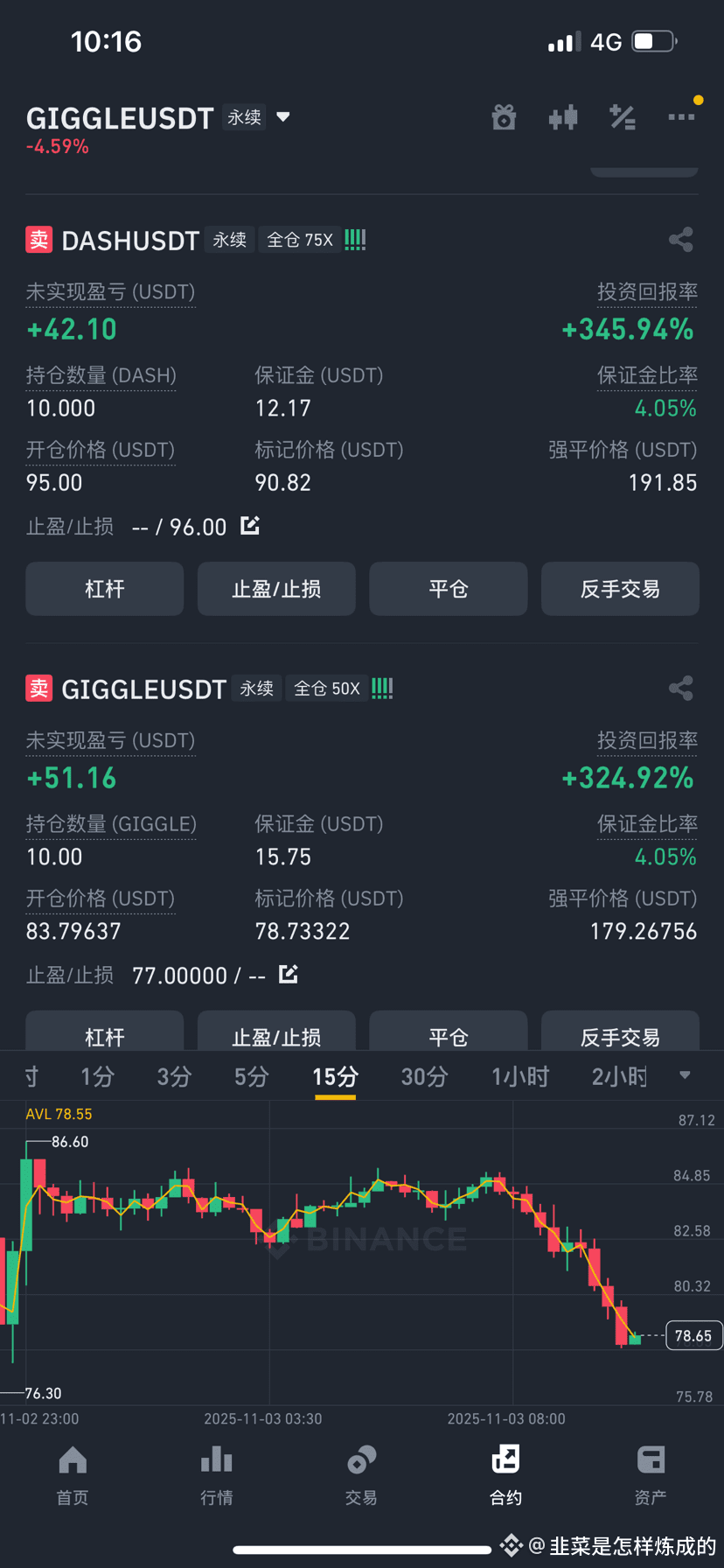Open the calculator percent icon

[622, 117]
